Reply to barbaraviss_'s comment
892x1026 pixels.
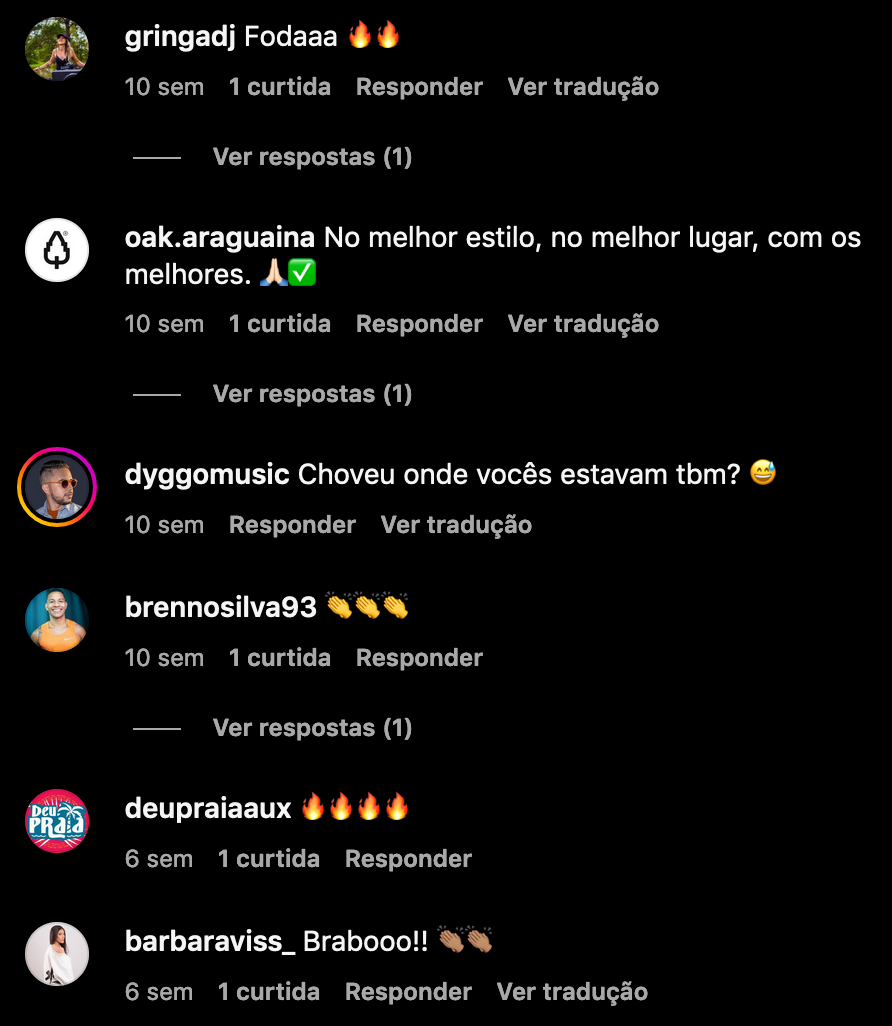pyautogui.click(x=408, y=992)
